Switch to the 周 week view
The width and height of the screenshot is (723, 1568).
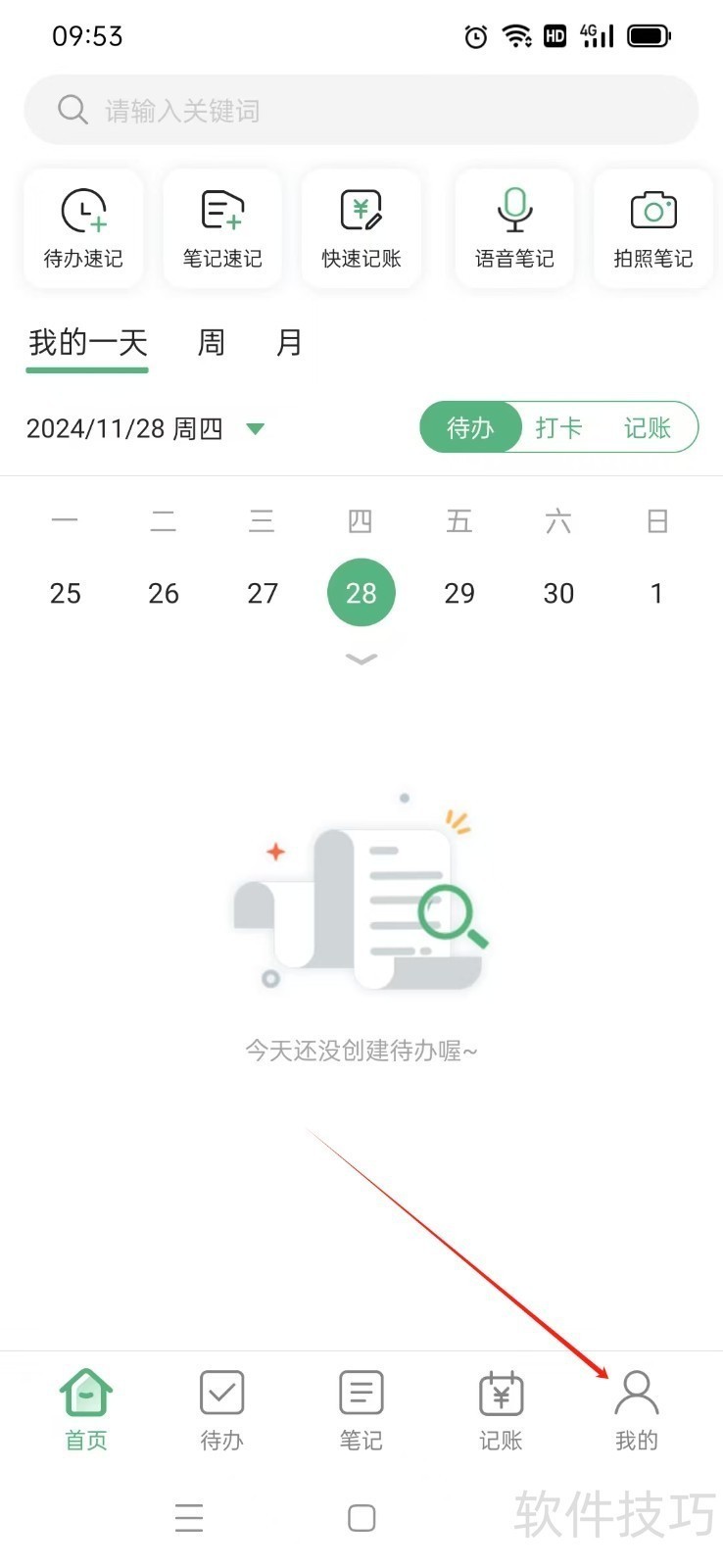coord(211,343)
